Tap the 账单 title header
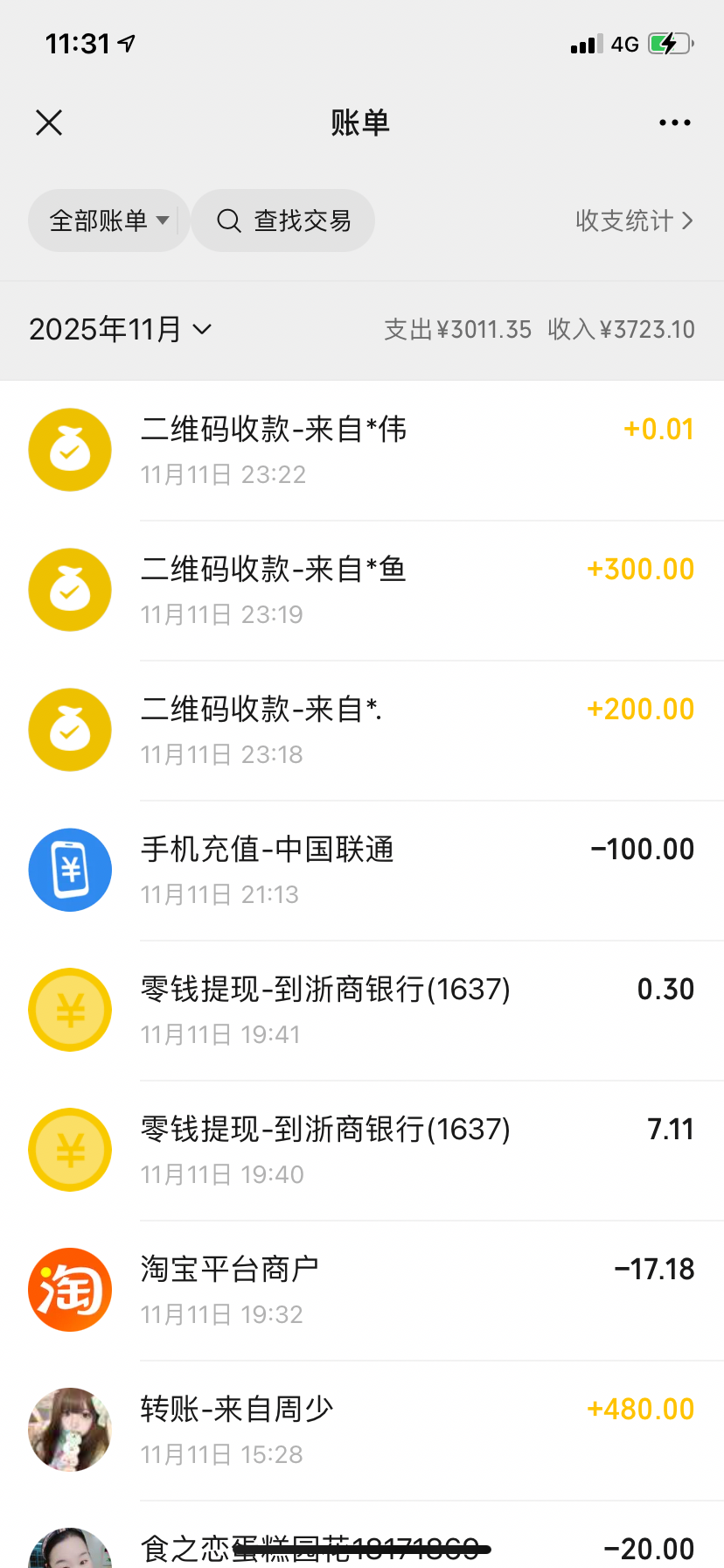The image size is (724, 1568). coord(361,122)
